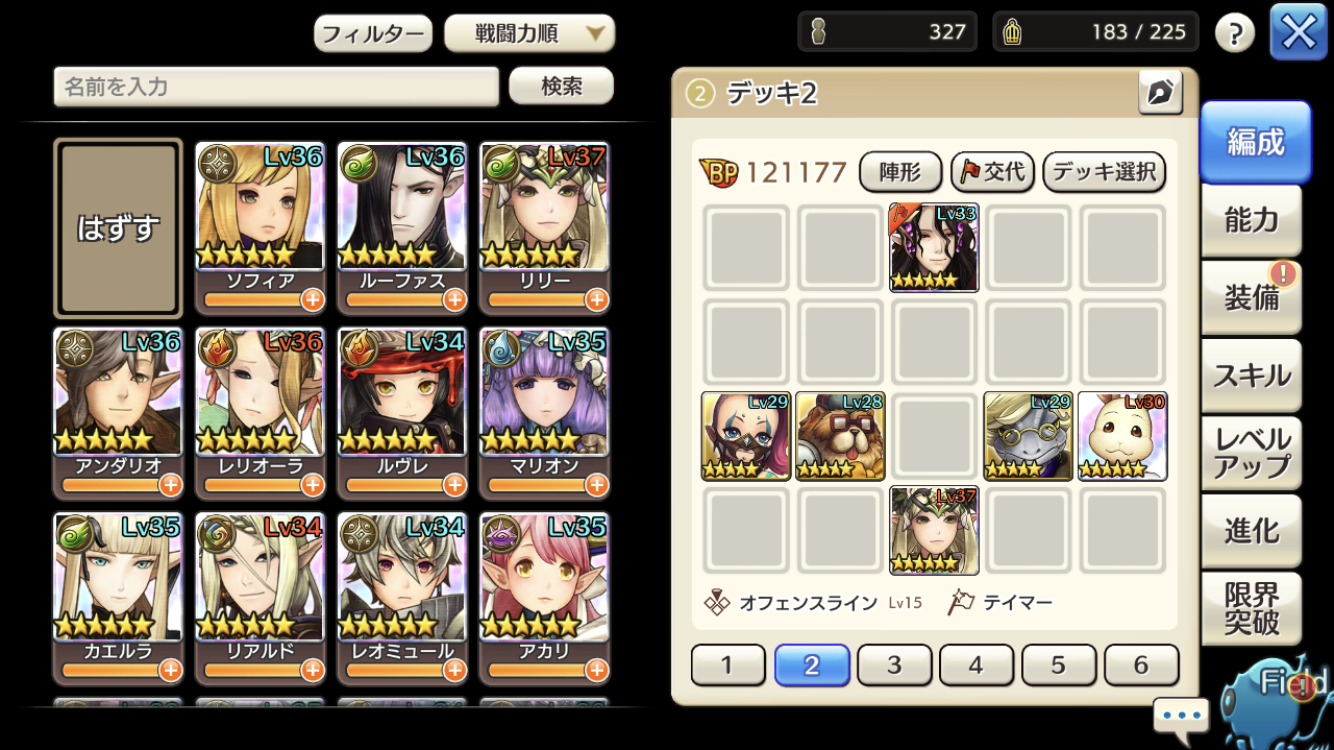
Task: Close the deck screen with X
Action: [1298, 33]
